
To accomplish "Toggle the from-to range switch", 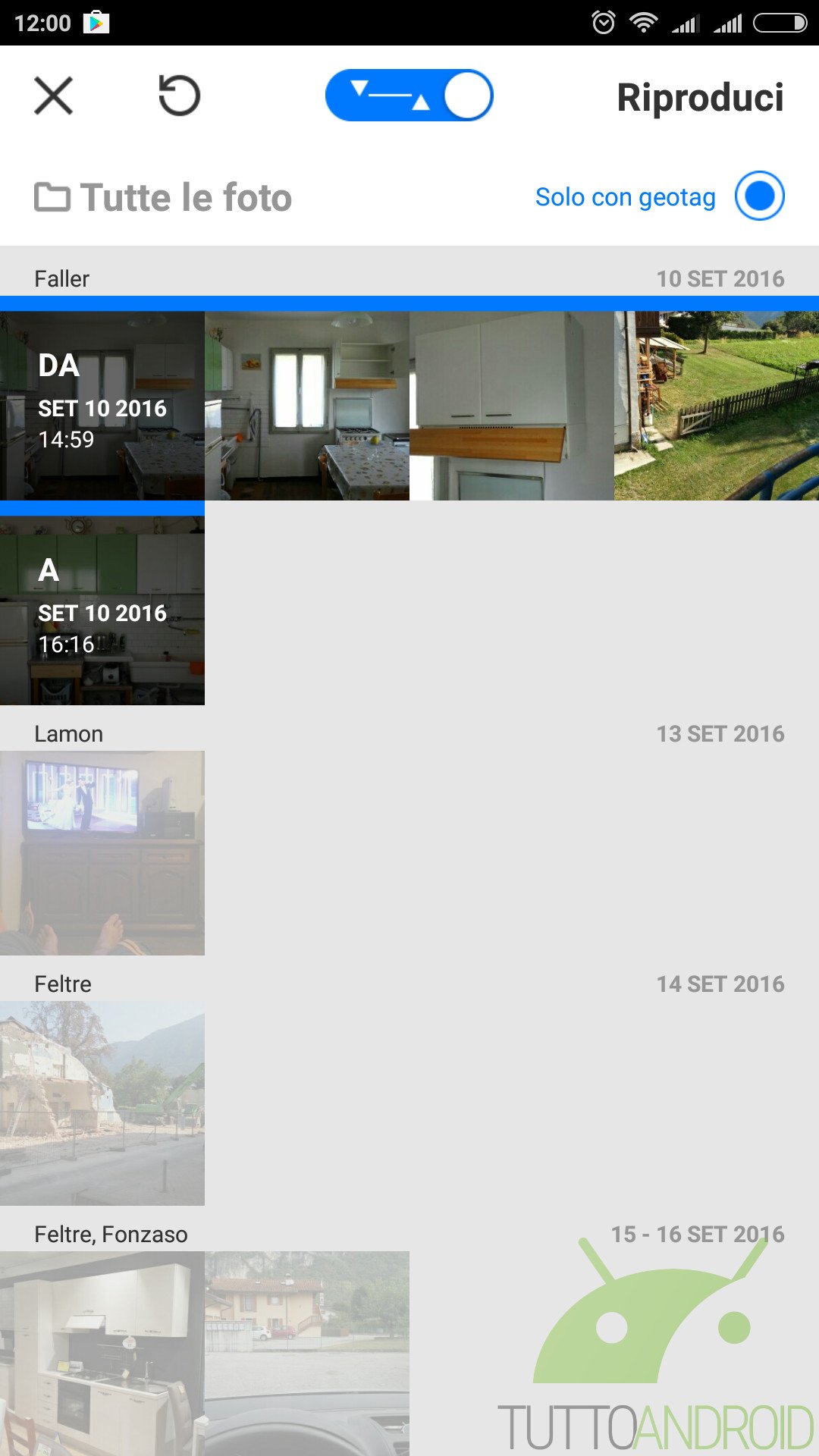I will tap(409, 96).
